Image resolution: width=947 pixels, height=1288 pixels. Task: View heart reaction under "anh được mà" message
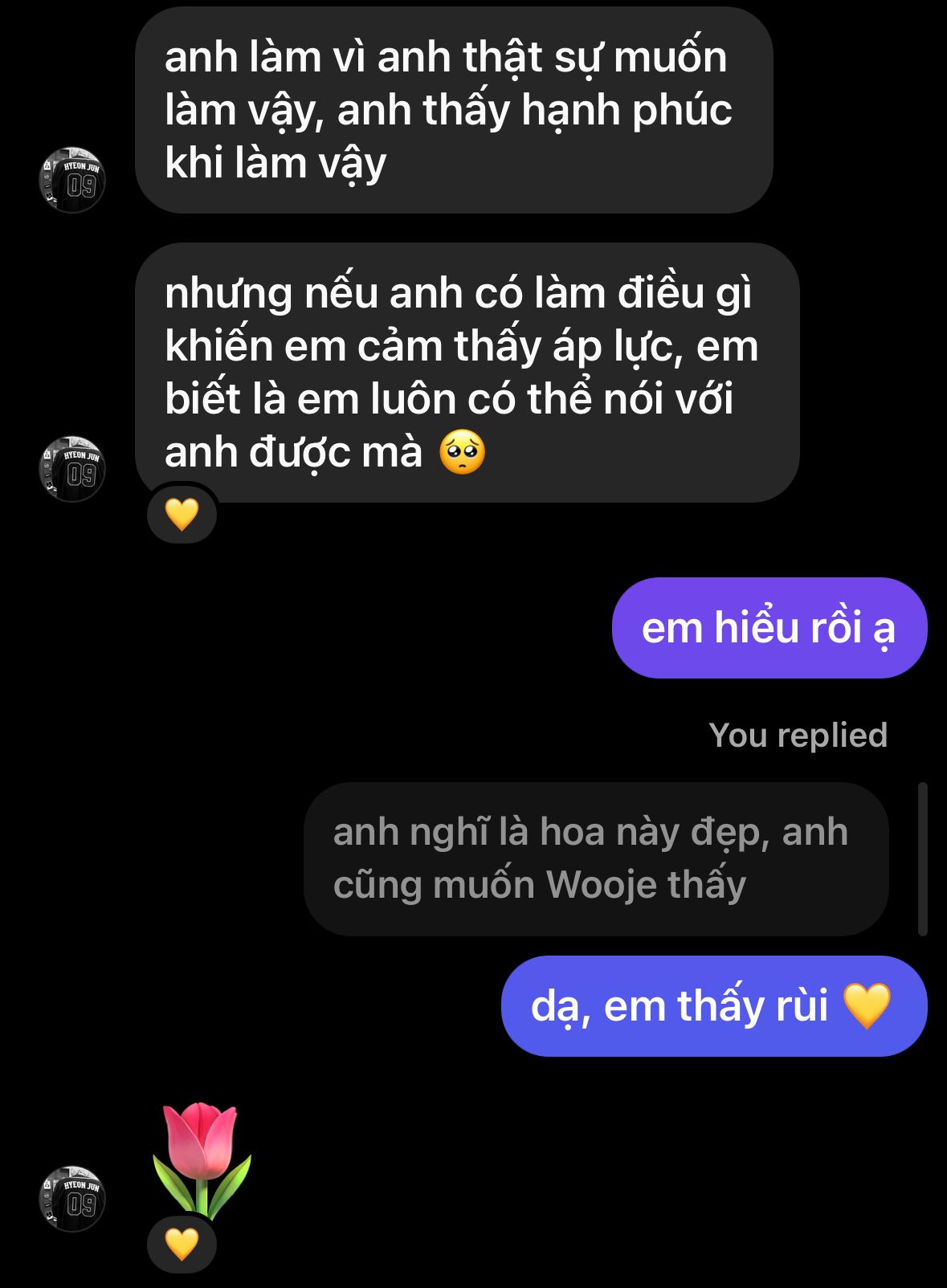pyautogui.click(x=182, y=514)
